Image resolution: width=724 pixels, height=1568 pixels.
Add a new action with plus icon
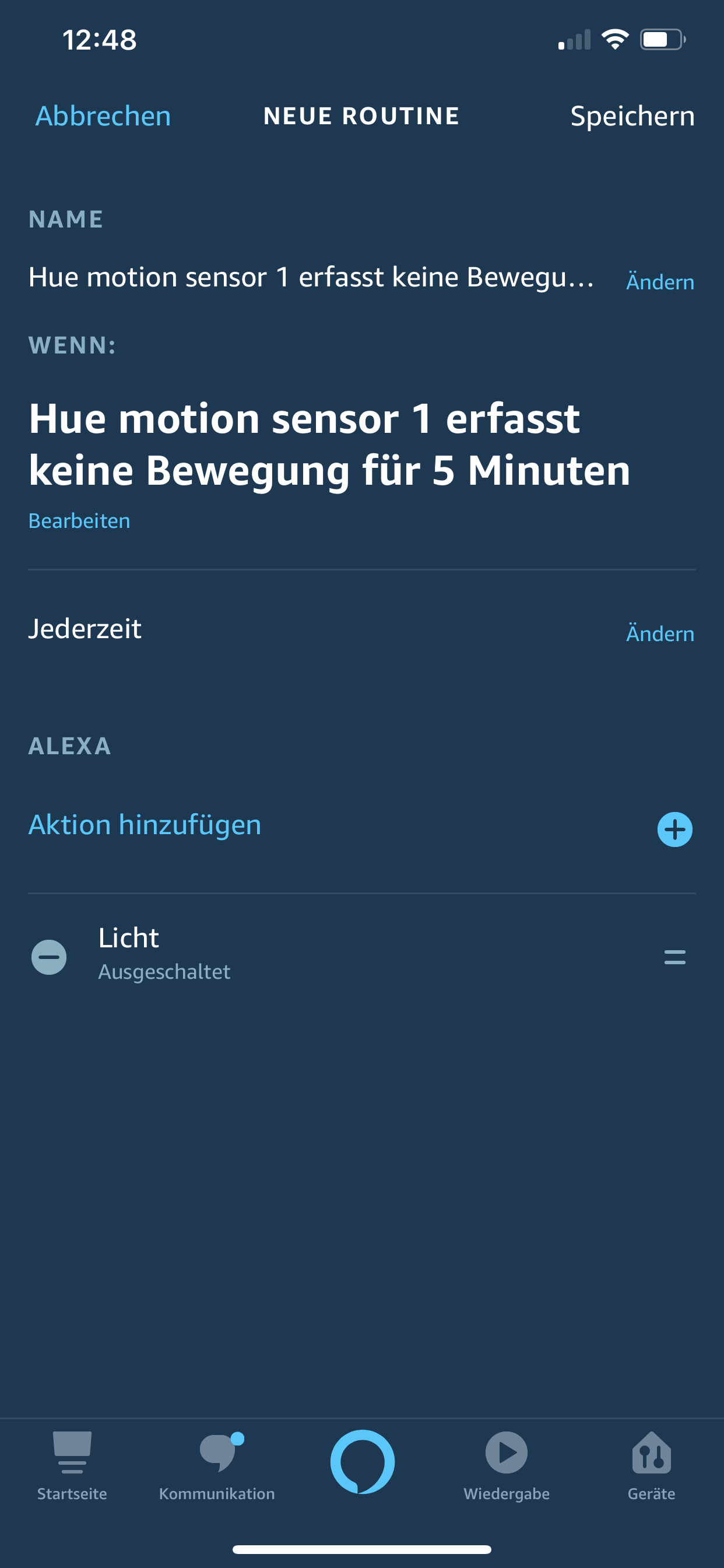tap(674, 829)
